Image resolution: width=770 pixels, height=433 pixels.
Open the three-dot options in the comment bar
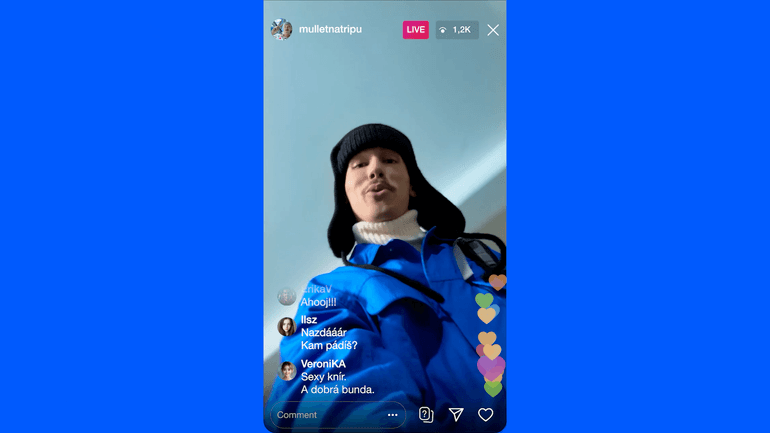pos(392,415)
